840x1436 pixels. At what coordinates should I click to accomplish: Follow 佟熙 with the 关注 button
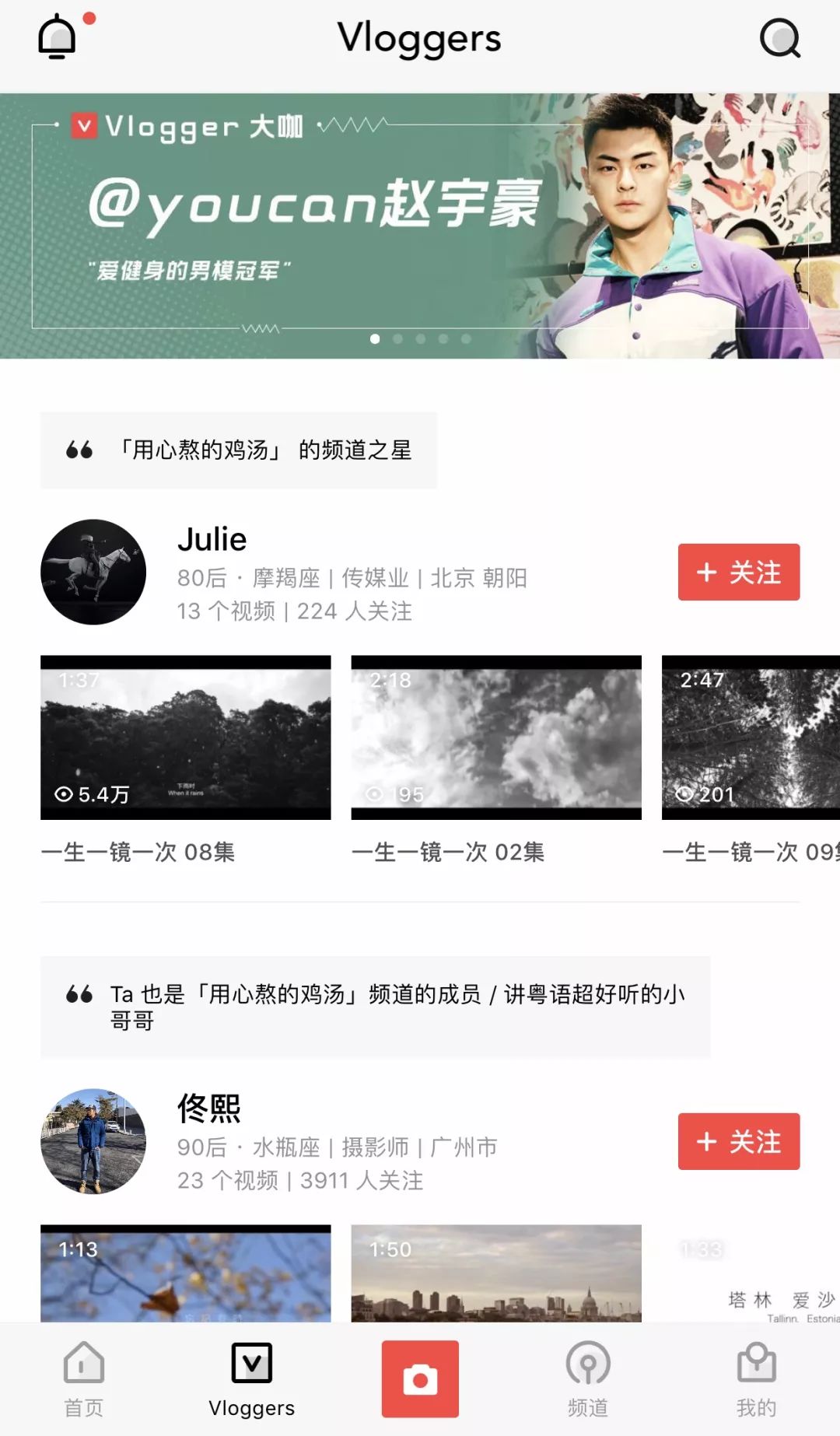pos(737,1143)
